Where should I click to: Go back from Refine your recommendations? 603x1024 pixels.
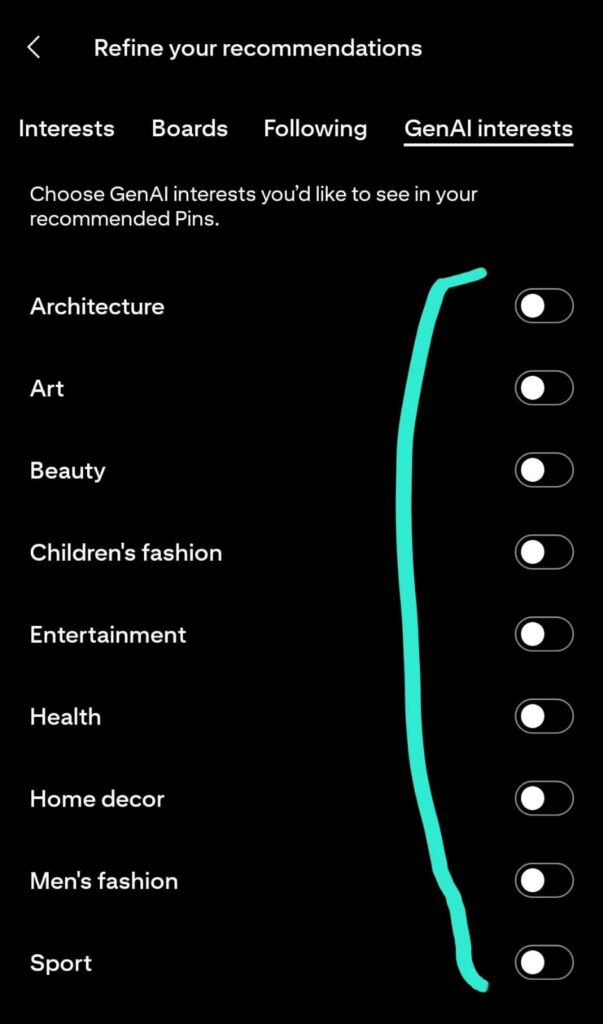pyautogui.click(x=34, y=48)
